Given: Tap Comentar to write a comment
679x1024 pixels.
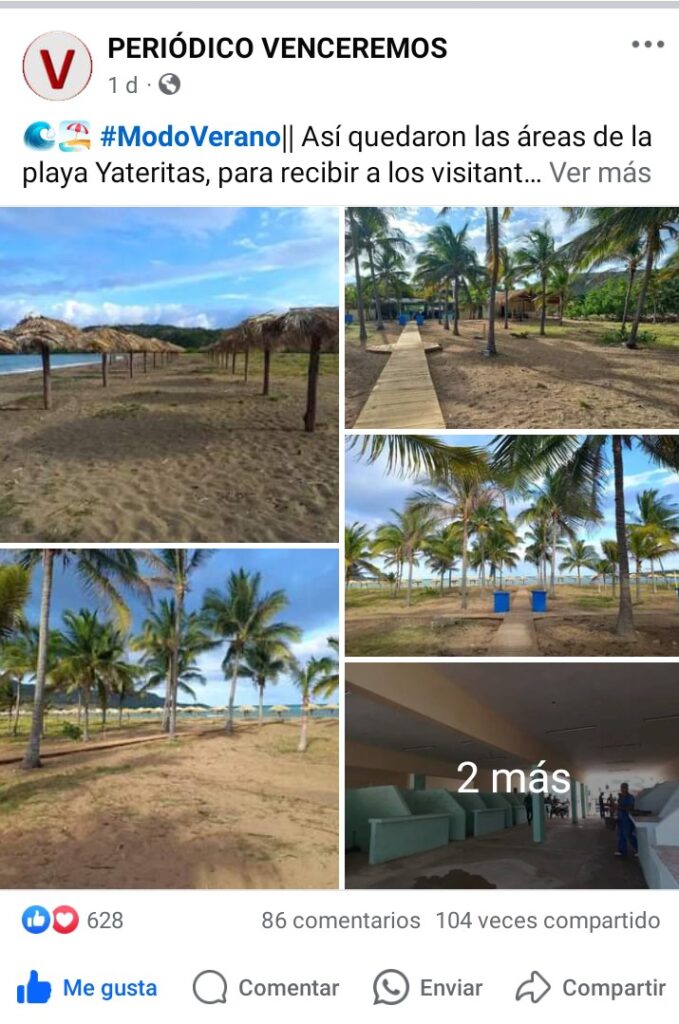Looking at the screenshot, I should 266,988.
